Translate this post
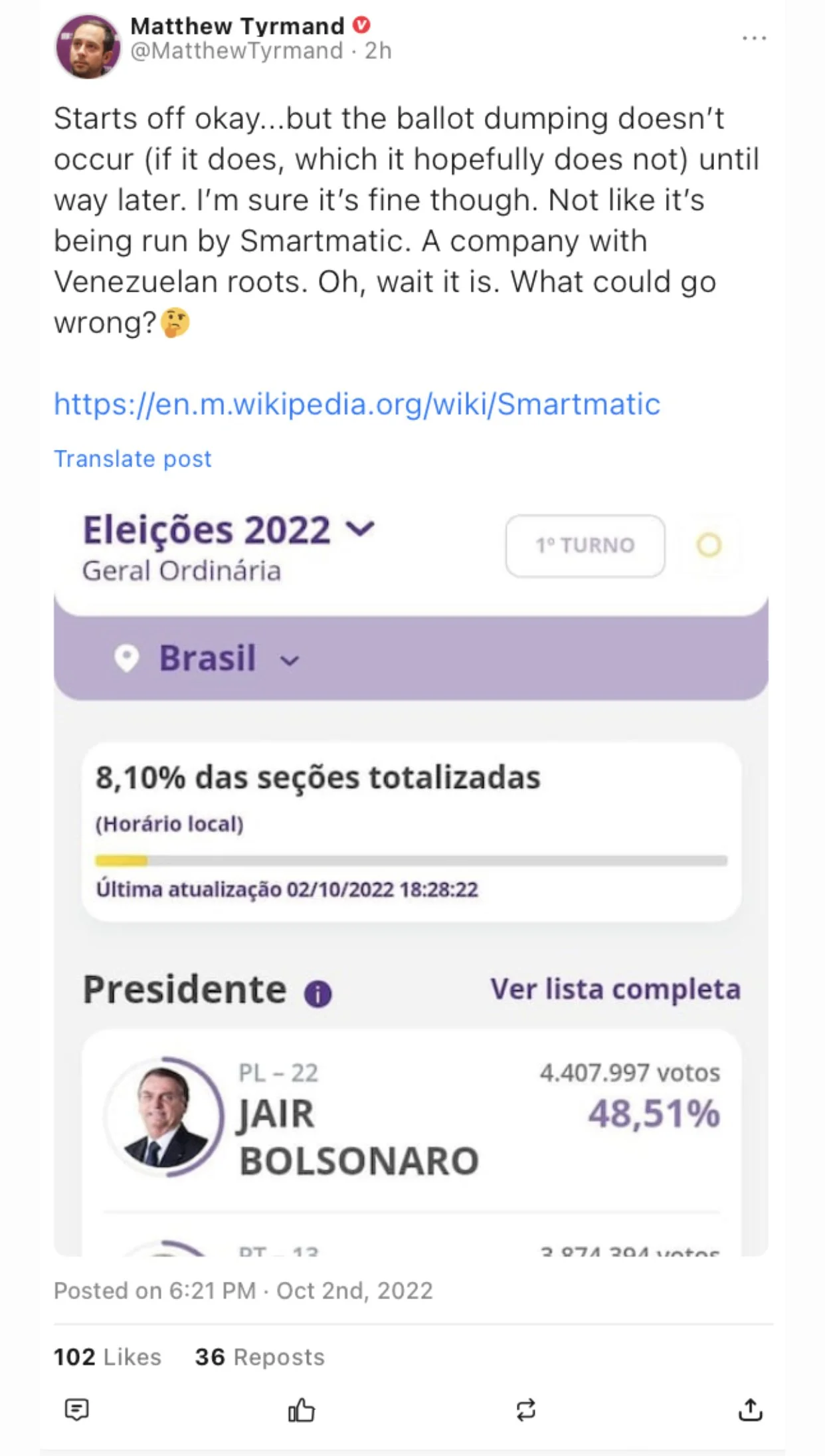 (x=133, y=459)
